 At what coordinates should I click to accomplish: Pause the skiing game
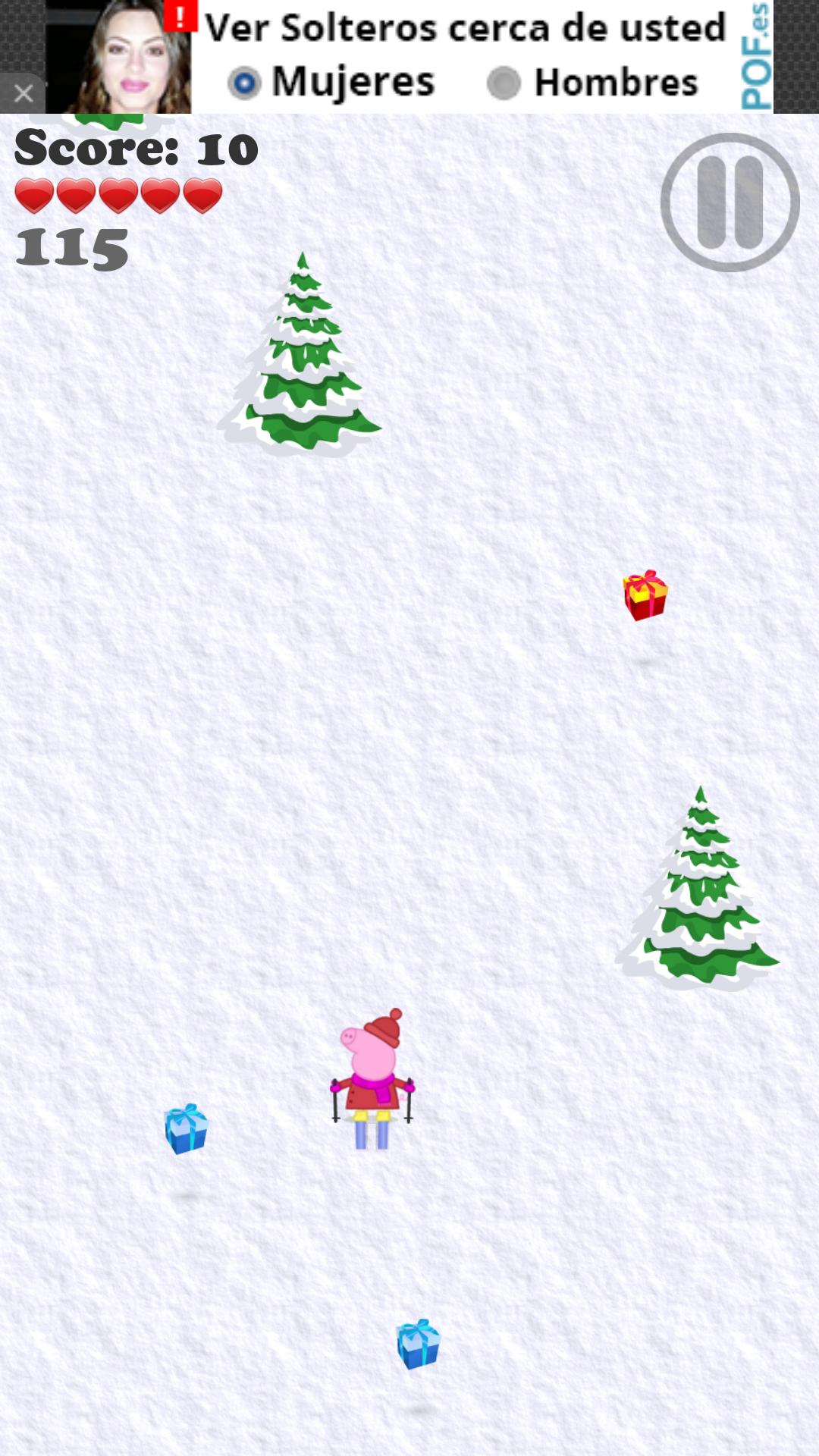[x=730, y=202]
